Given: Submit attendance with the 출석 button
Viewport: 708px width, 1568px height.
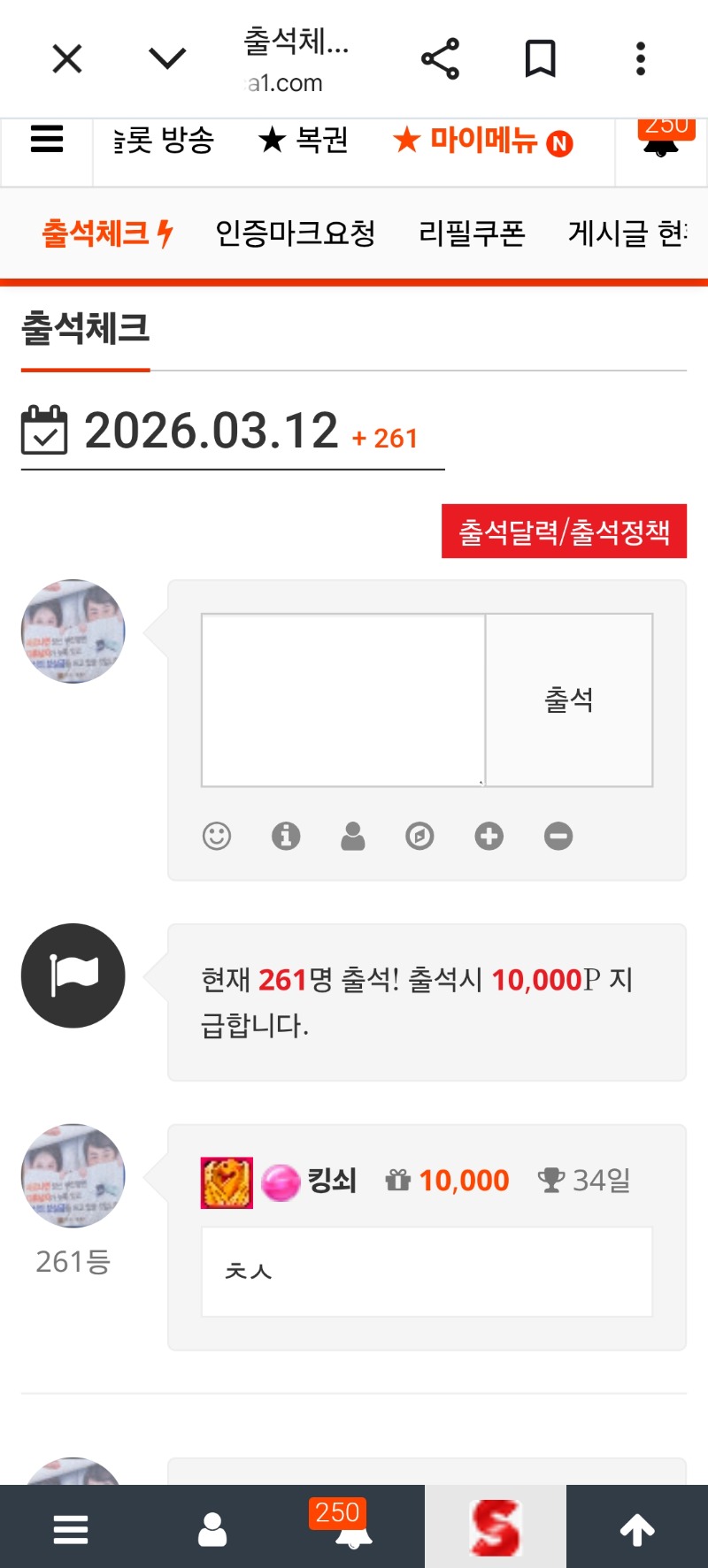Looking at the screenshot, I should [569, 700].
